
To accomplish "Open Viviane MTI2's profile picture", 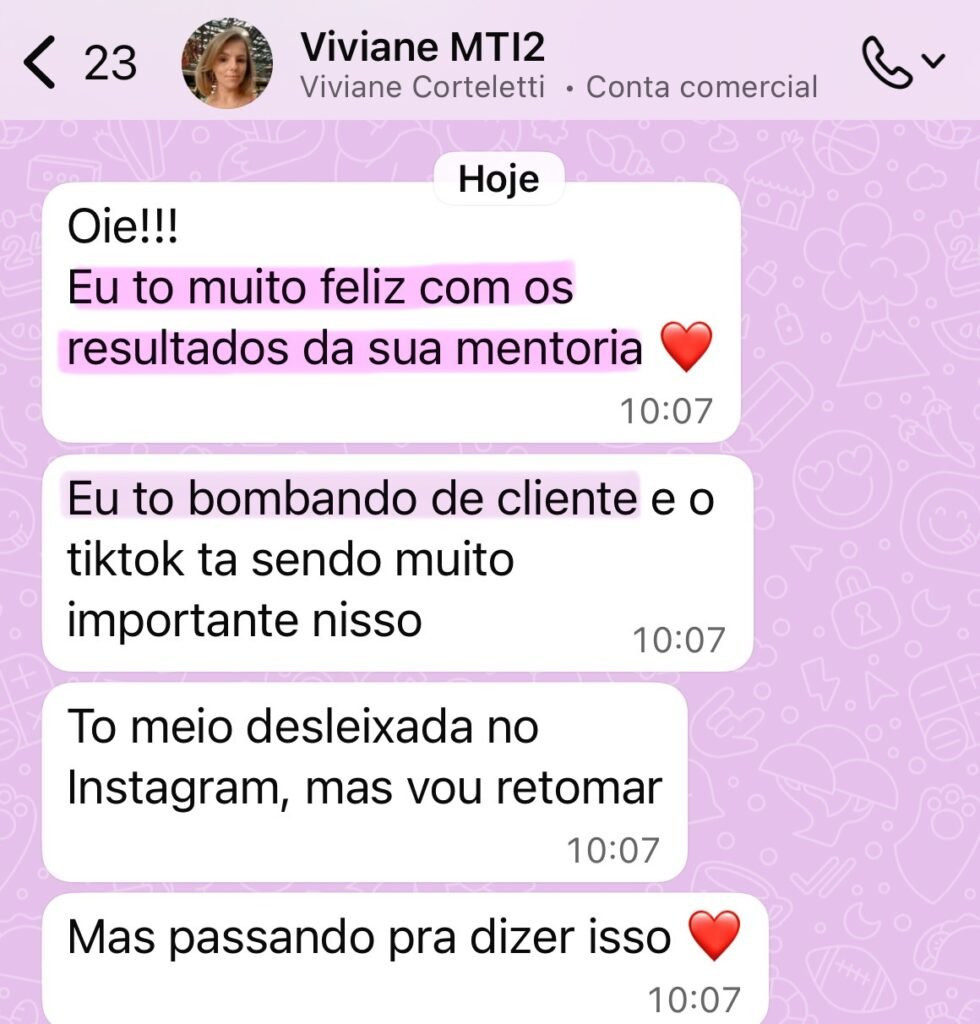I will [226, 63].
